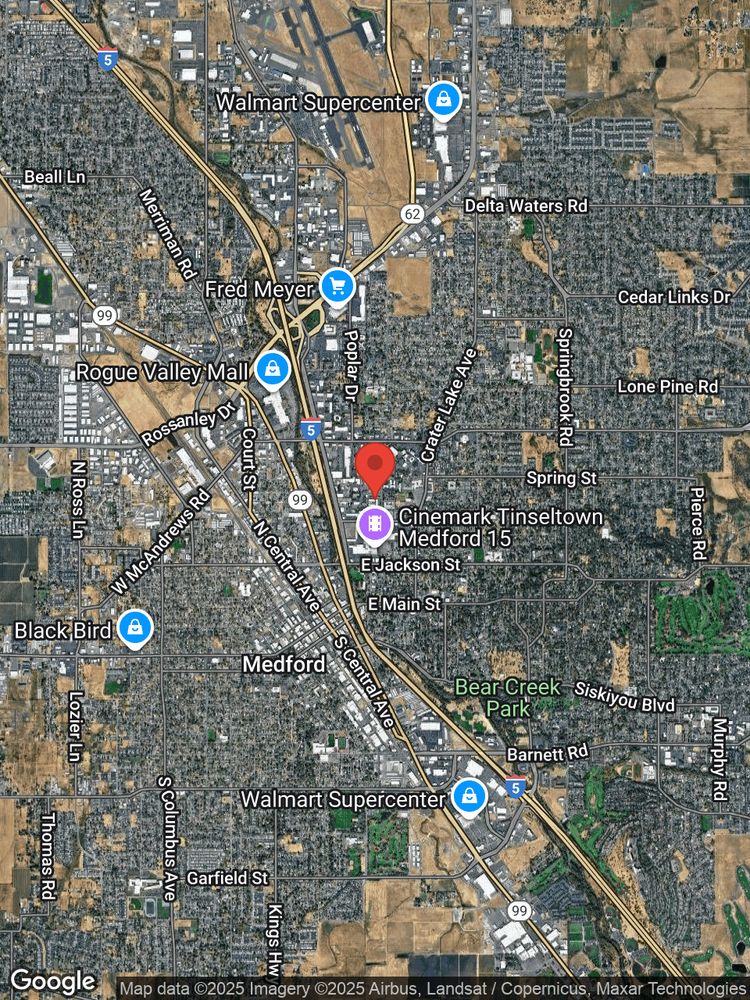Click the Cinemark Tinseltown Medford 15 label
This screenshot has height=1000, width=750.
tap(500, 527)
